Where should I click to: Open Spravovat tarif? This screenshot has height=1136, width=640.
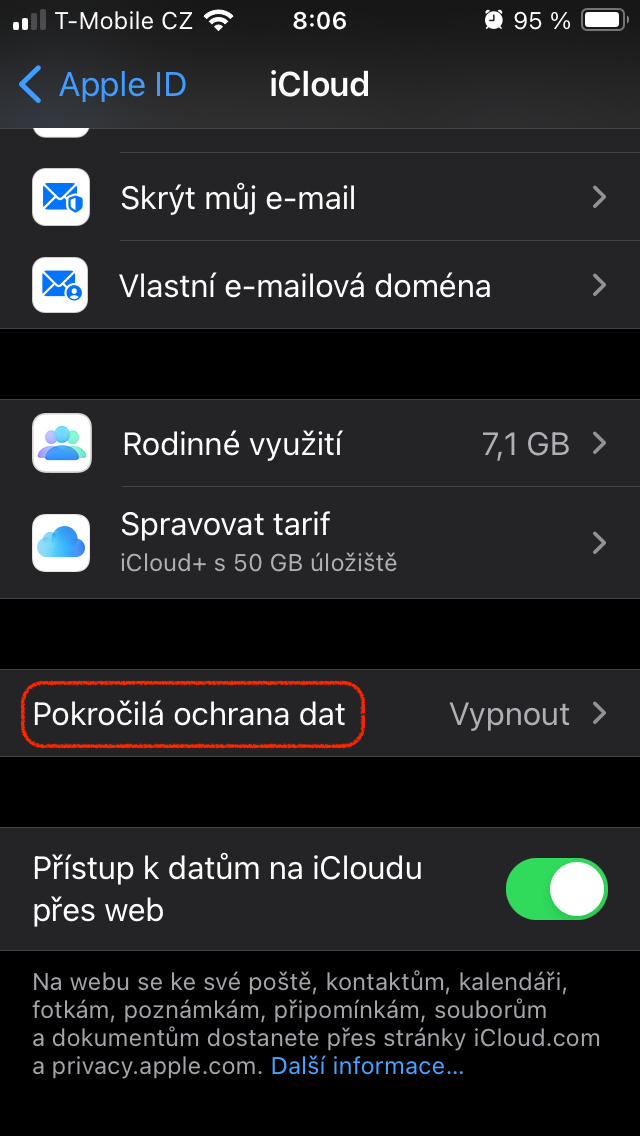(320, 542)
